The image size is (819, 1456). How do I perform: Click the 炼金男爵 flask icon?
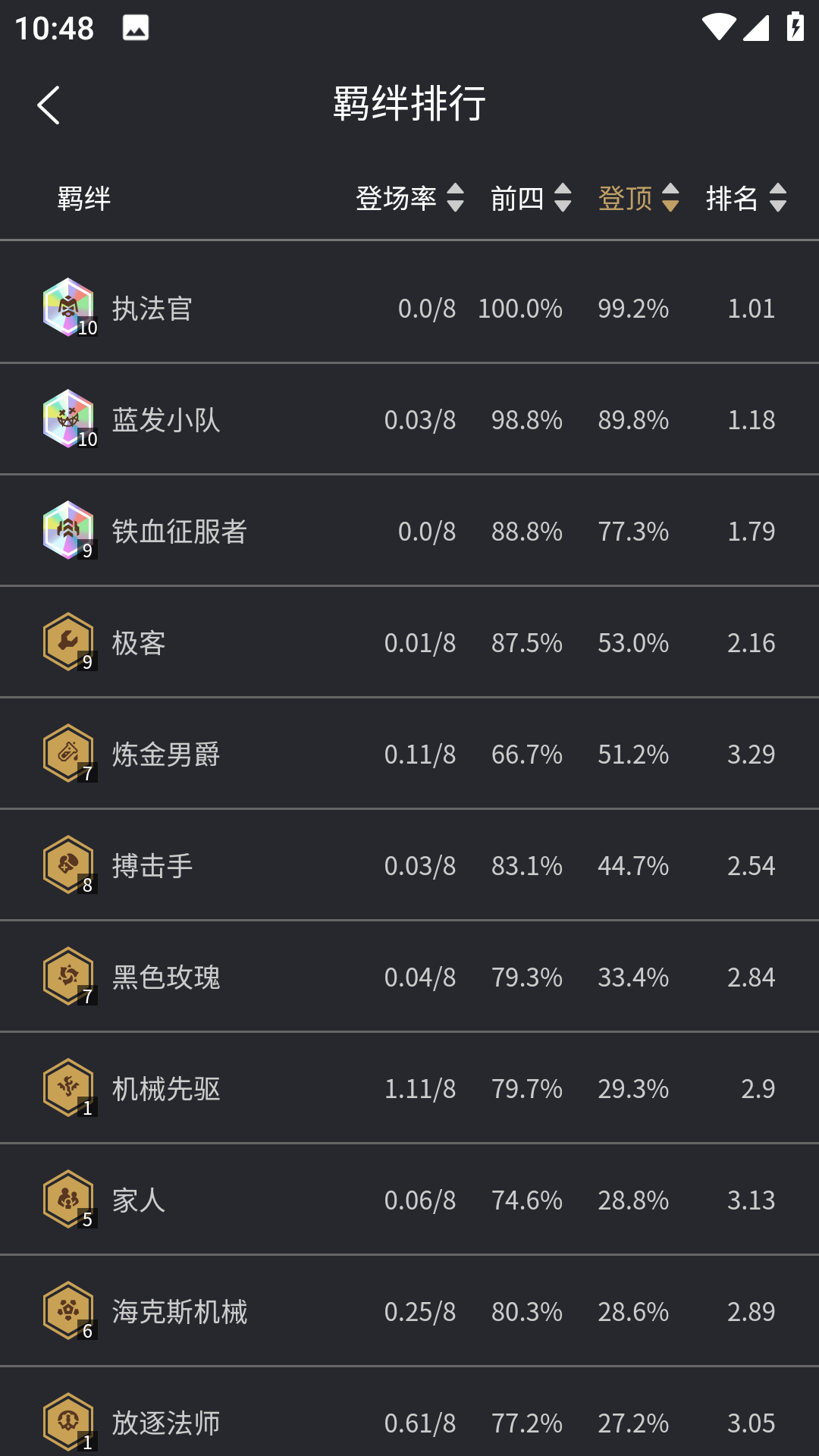coord(68,753)
